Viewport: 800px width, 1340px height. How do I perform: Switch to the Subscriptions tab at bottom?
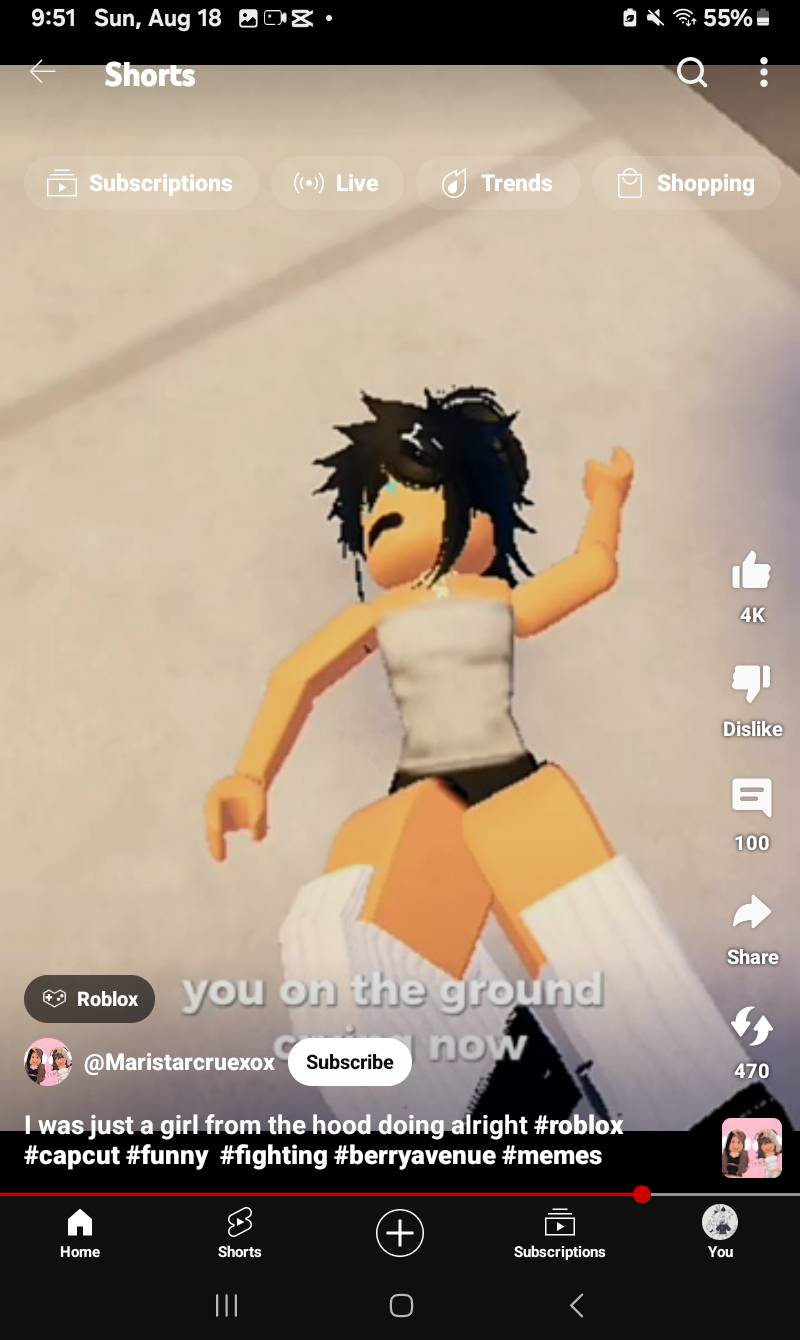(x=560, y=1233)
